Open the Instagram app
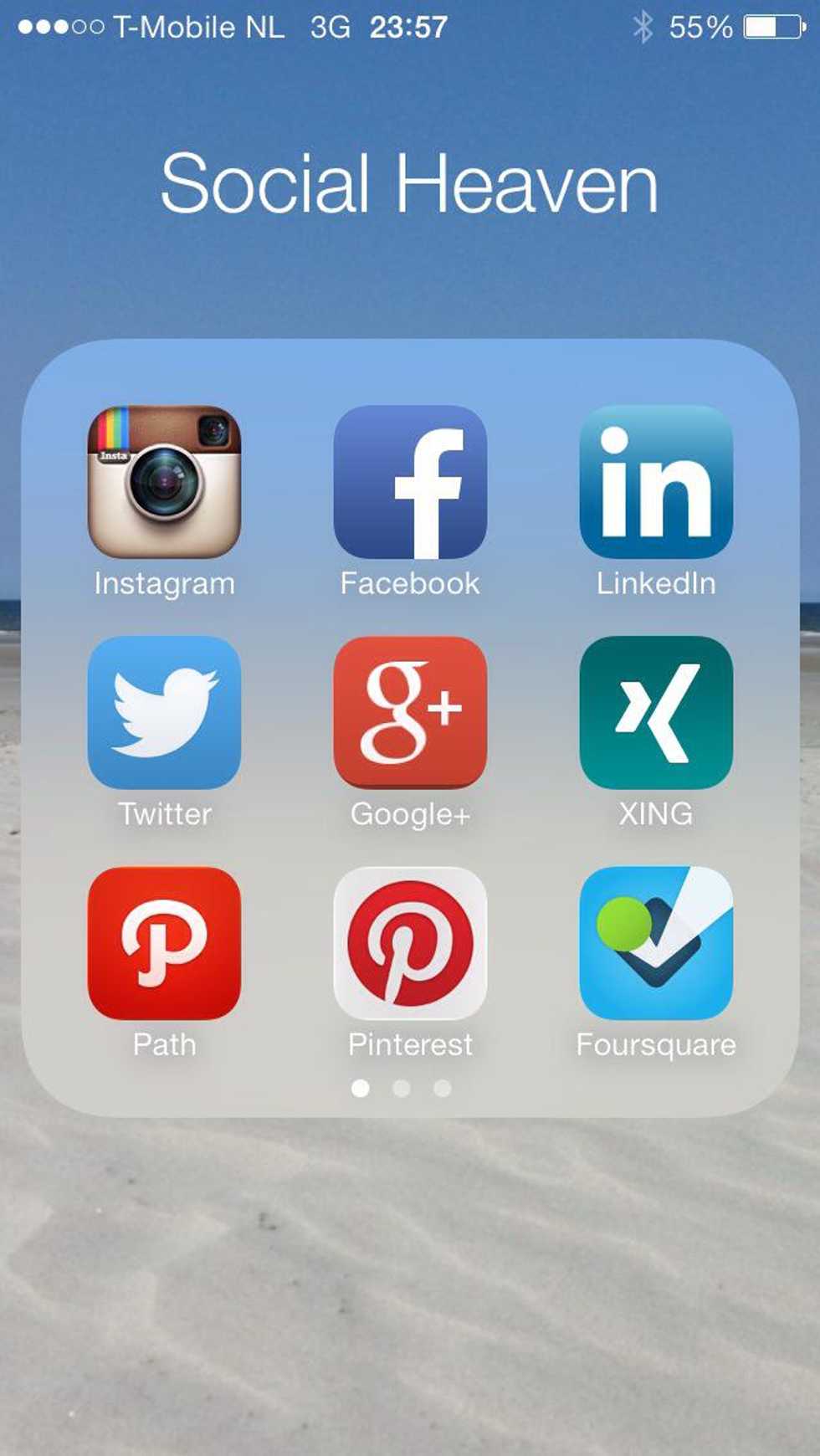This screenshot has width=820, height=1456. pos(164,482)
